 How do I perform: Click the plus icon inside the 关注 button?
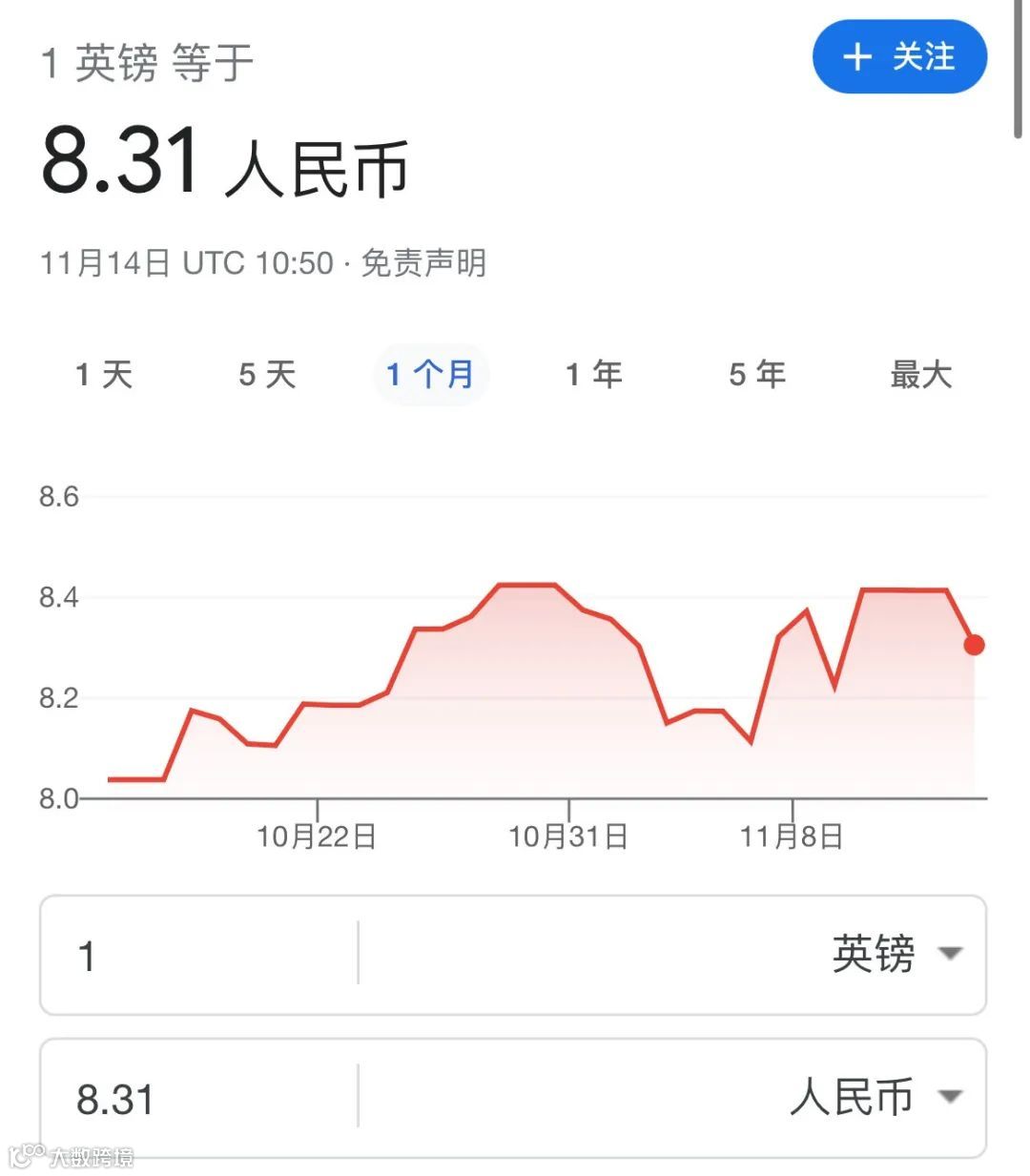(857, 58)
